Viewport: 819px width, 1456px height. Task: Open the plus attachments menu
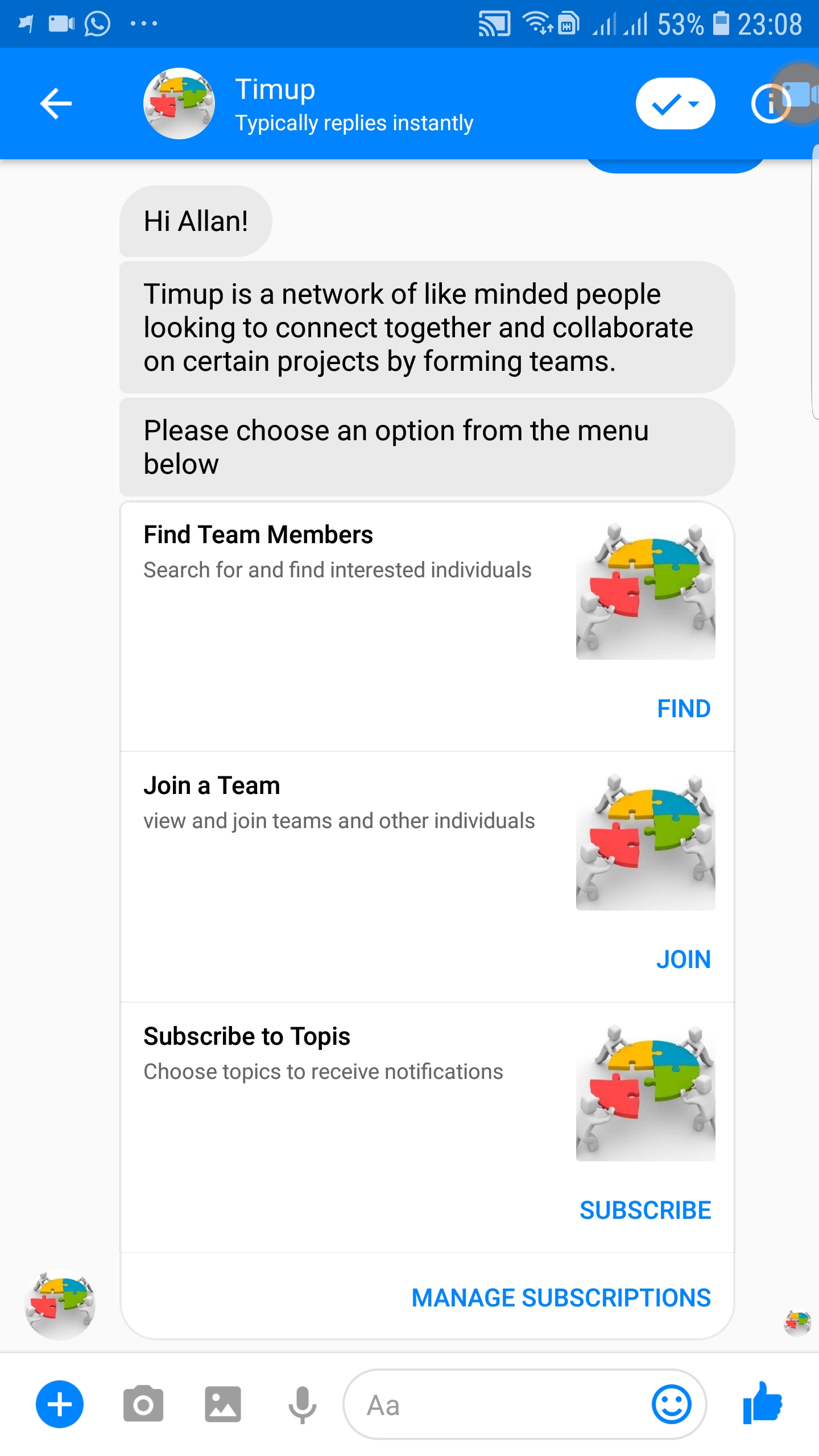pos(60,1404)
